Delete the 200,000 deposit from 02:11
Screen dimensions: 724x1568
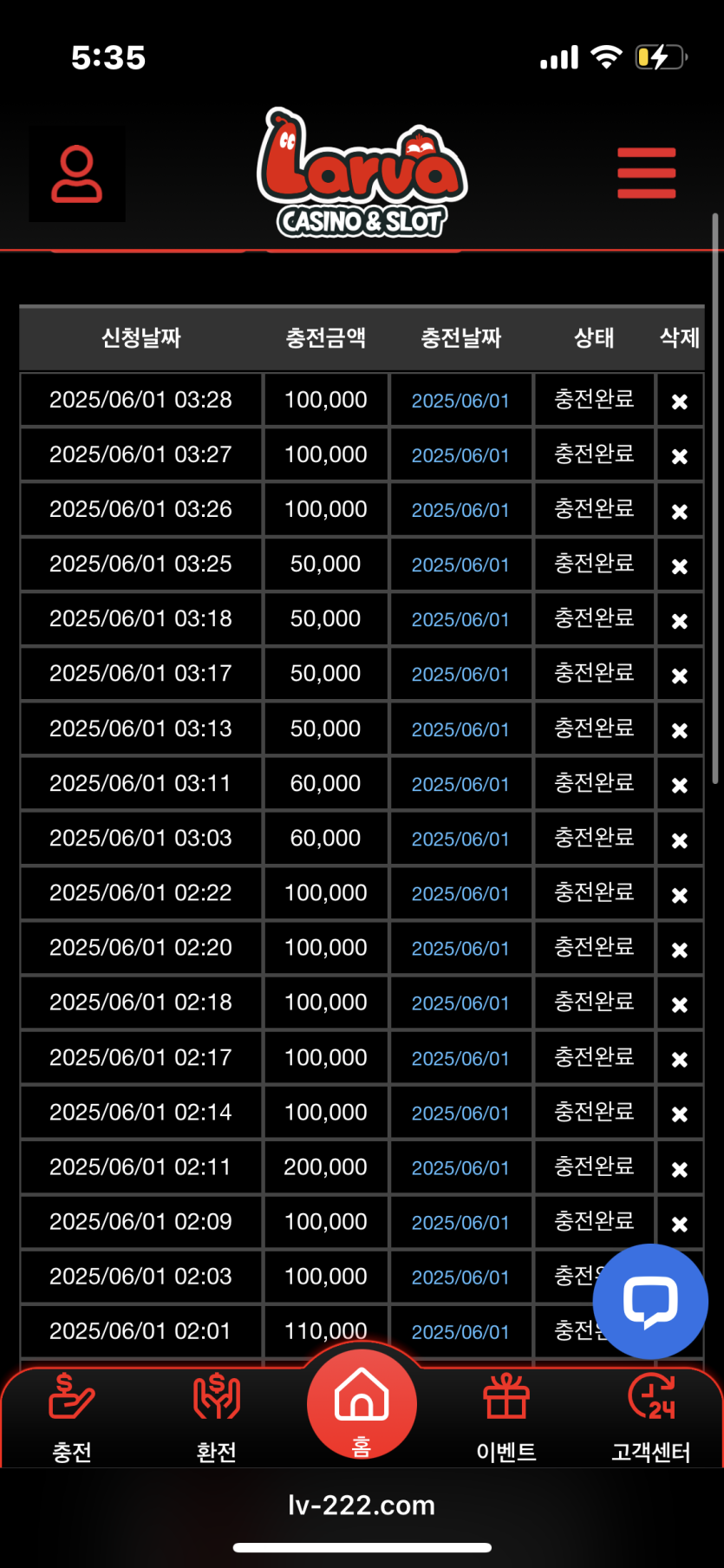(x=680, y=1168)
